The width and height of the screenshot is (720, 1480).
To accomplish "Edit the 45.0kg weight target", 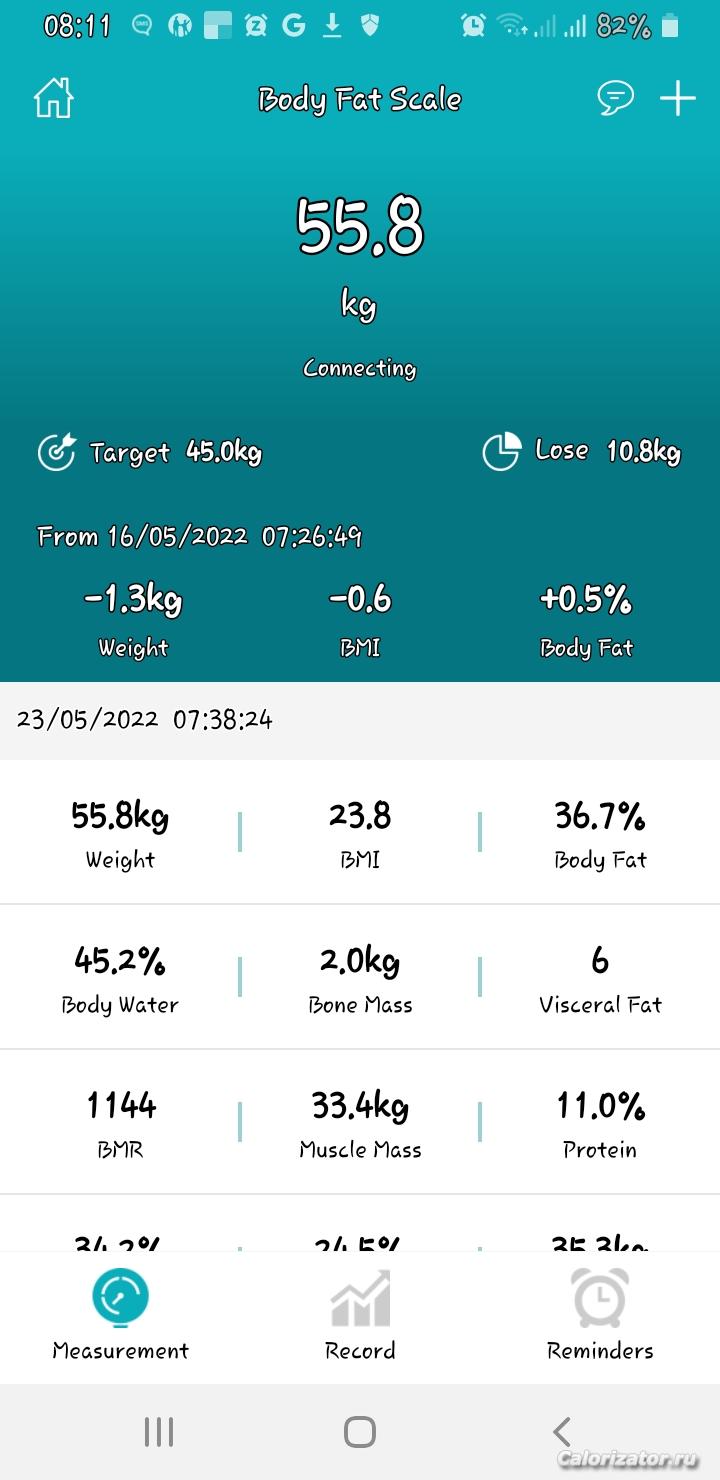I will pos(150,452).
